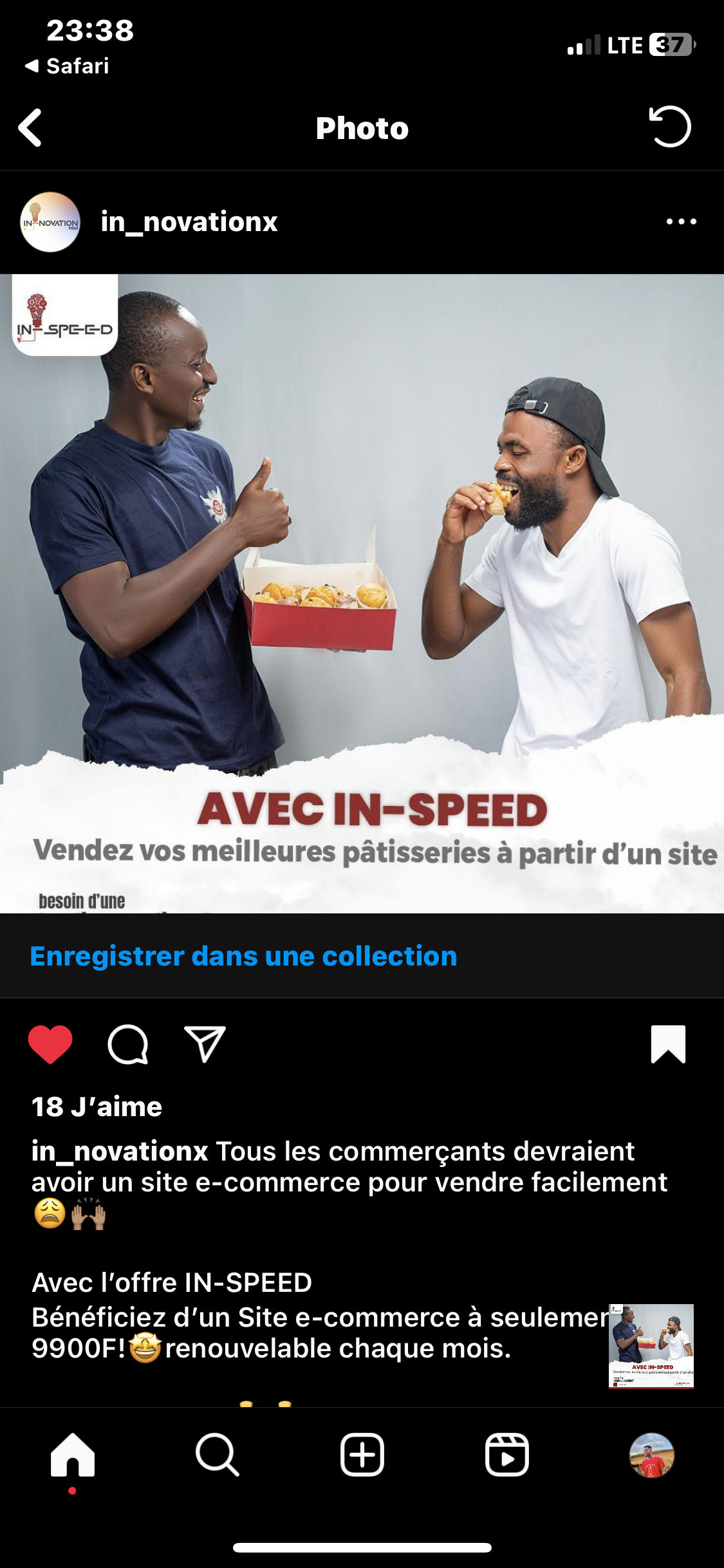Open in_novationx profile picture

tap(50, 222)
